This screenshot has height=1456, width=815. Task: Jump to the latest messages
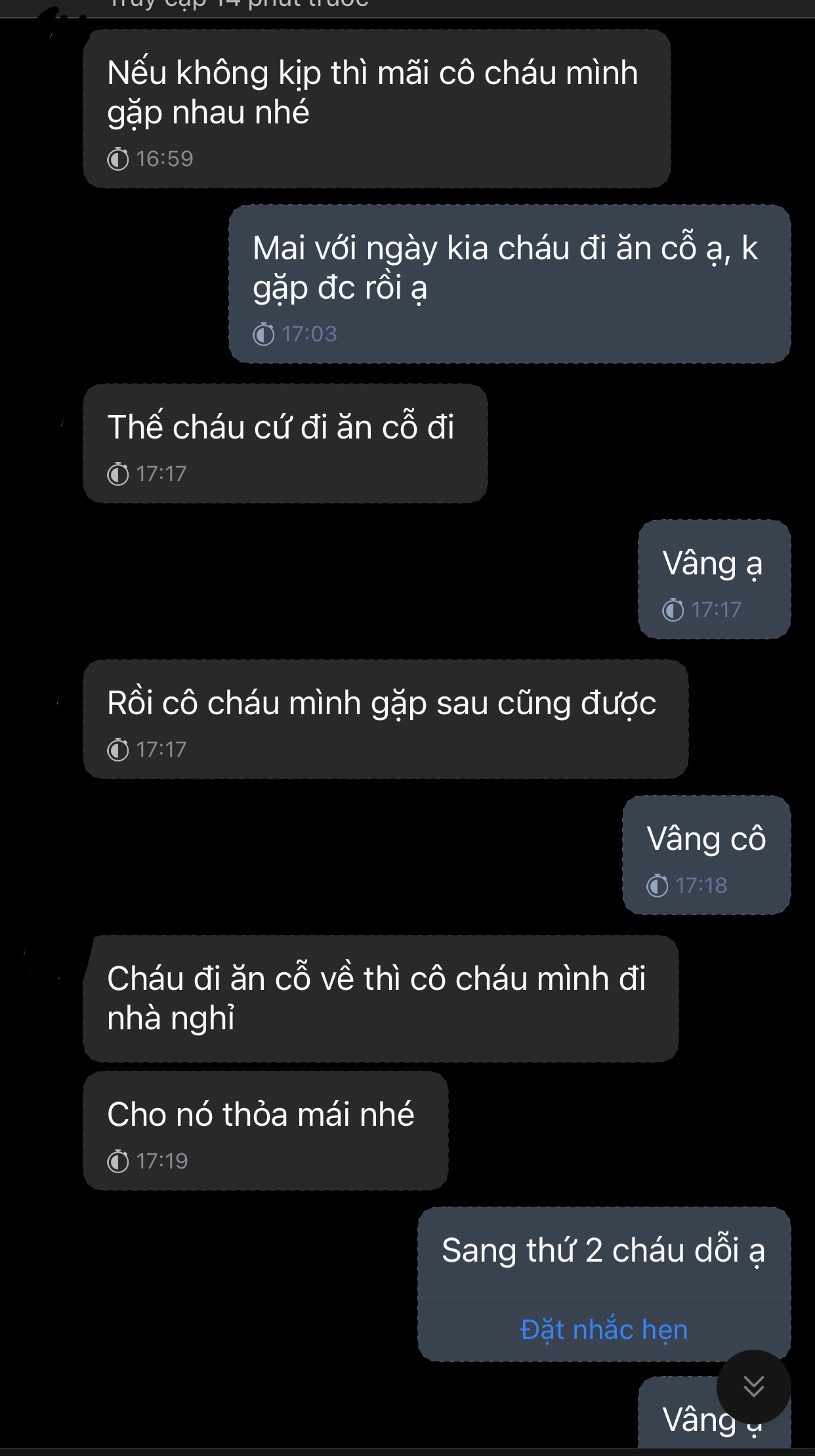753,1386
